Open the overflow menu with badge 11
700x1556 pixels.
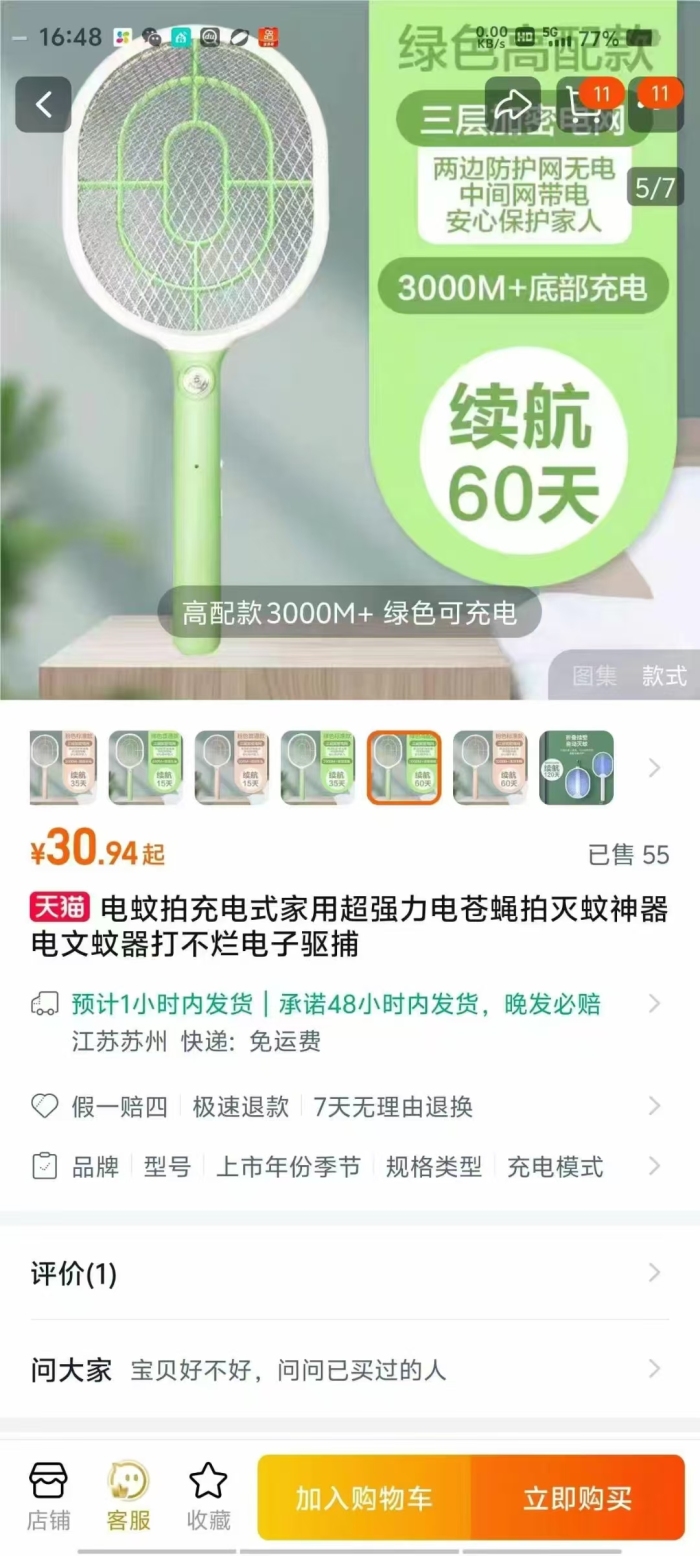tap(656, 105)
